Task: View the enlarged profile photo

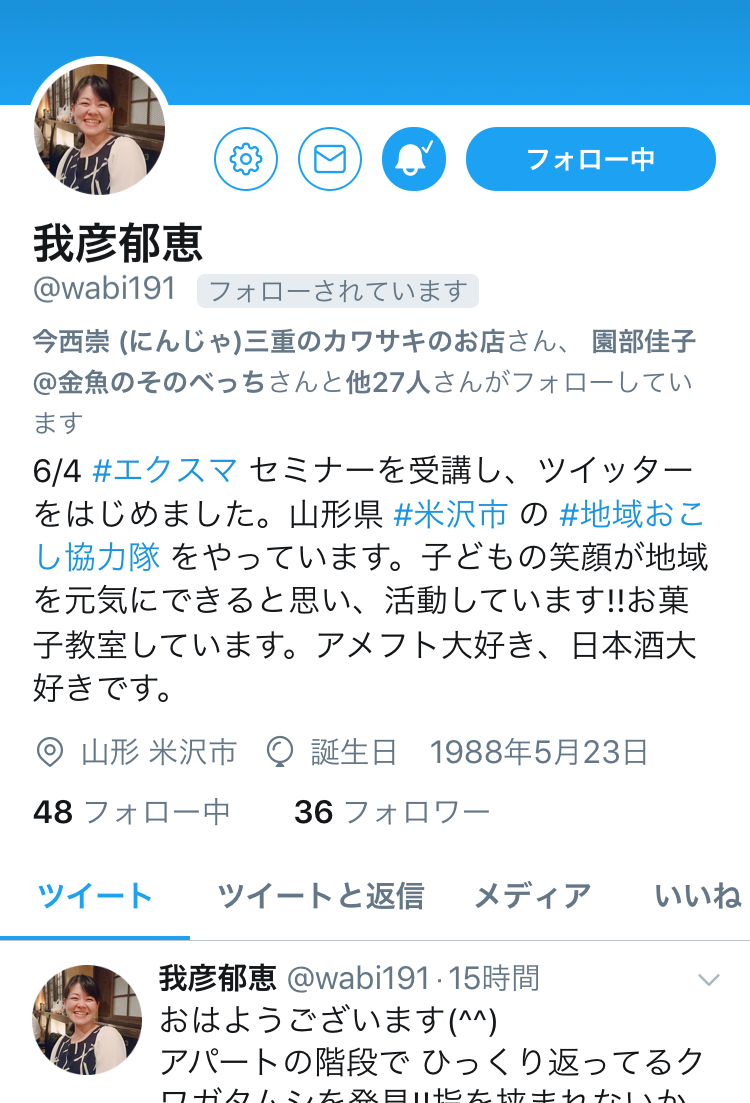Action: click(99, 129)
